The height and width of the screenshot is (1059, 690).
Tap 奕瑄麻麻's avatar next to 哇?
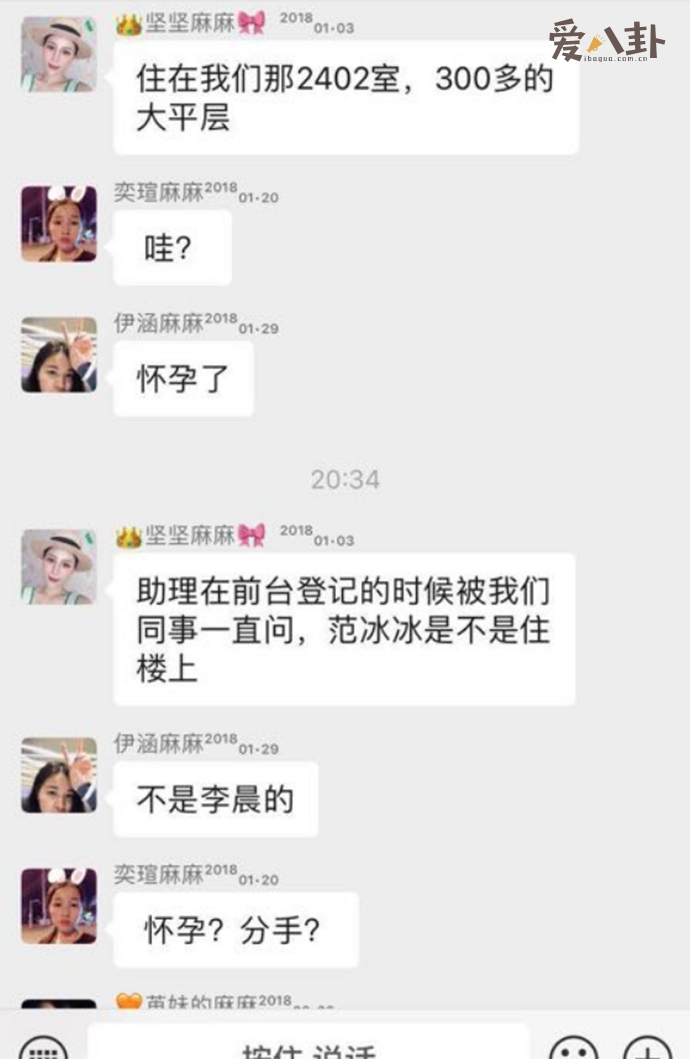[59, 223]
